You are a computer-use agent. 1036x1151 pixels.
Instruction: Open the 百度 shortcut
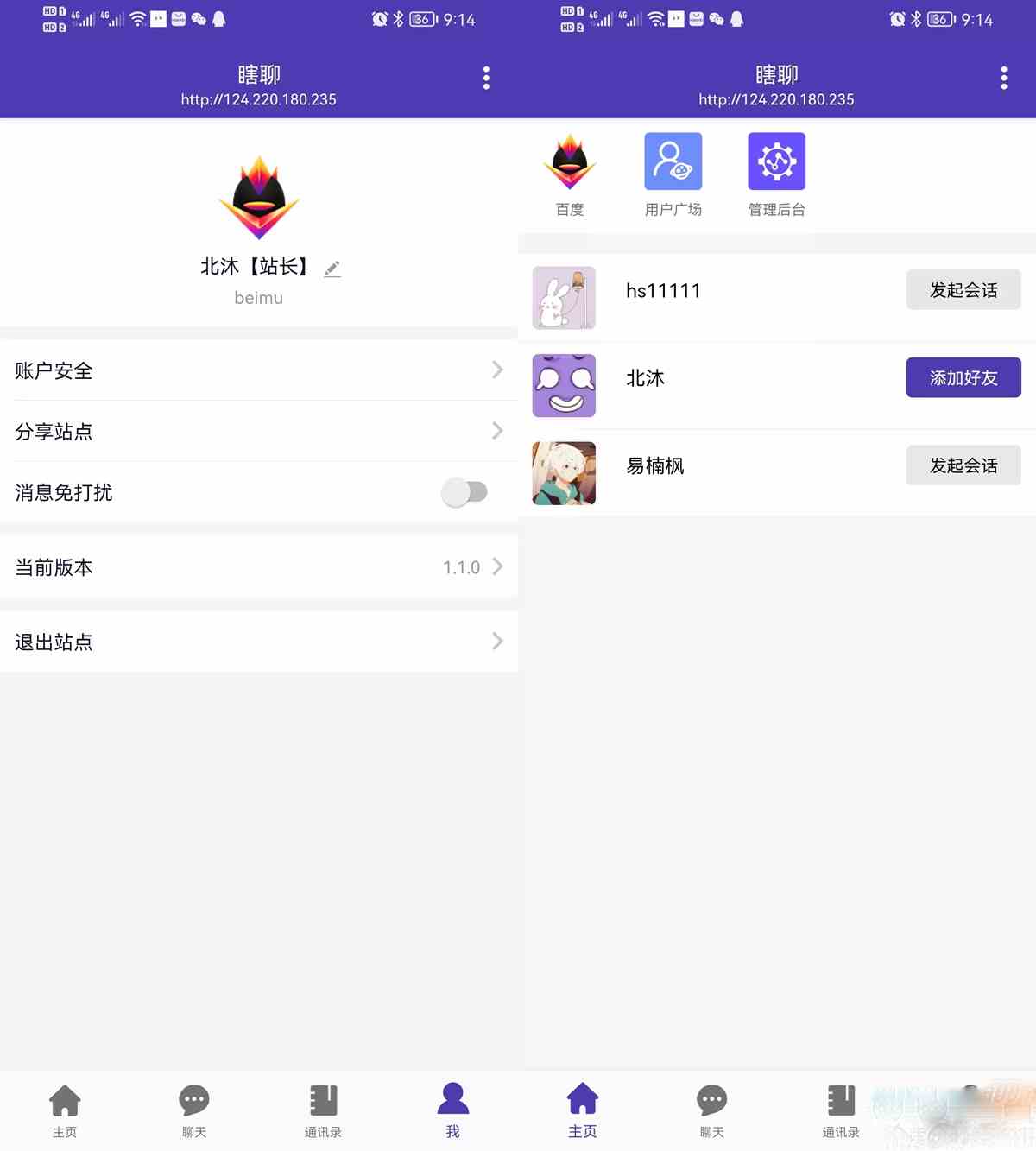point(570,174)
